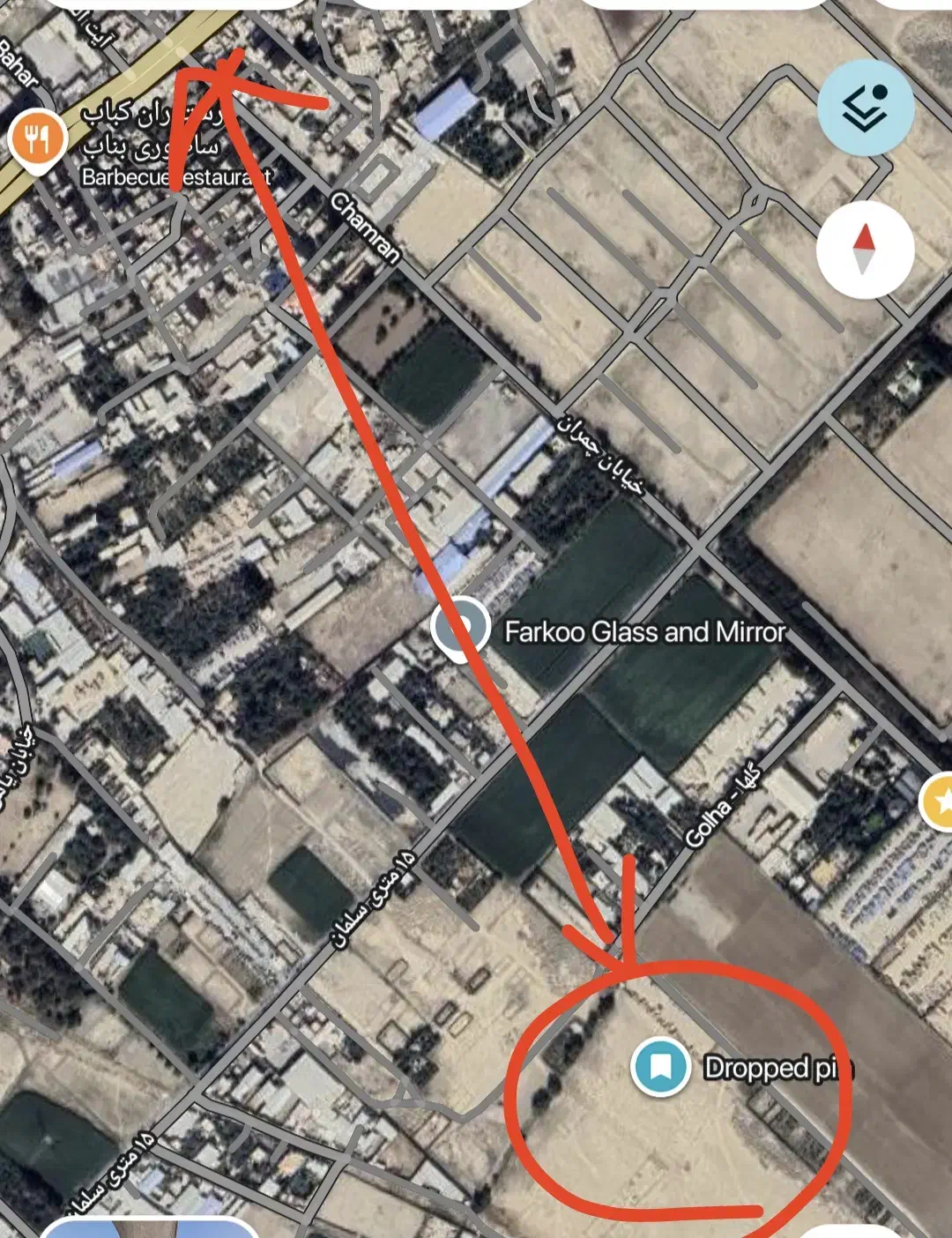Open the map layers selector
The height and width of the screenshot is (1238, 952).
point(865,108)
